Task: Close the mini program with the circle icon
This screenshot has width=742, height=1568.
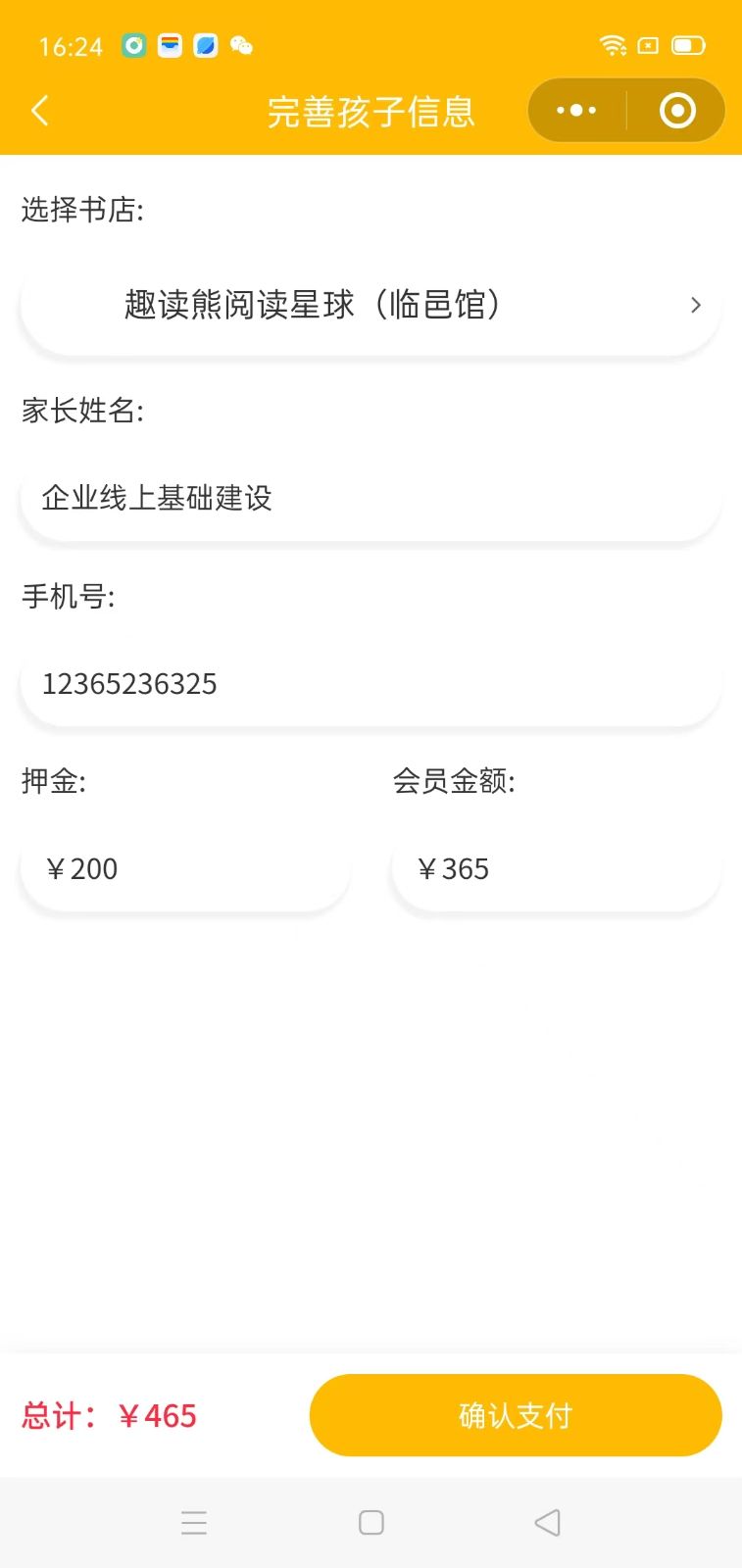Action: click(677, 111)
